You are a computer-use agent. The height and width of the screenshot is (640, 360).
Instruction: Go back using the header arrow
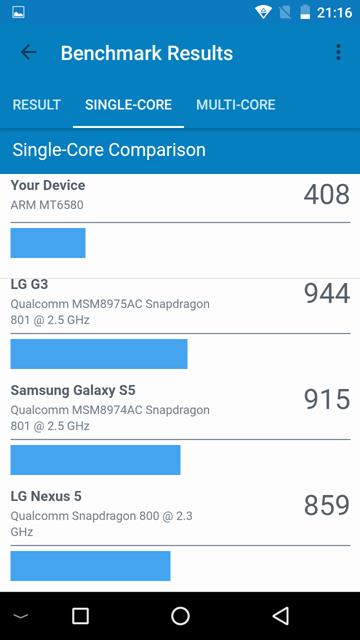(29, 52)
